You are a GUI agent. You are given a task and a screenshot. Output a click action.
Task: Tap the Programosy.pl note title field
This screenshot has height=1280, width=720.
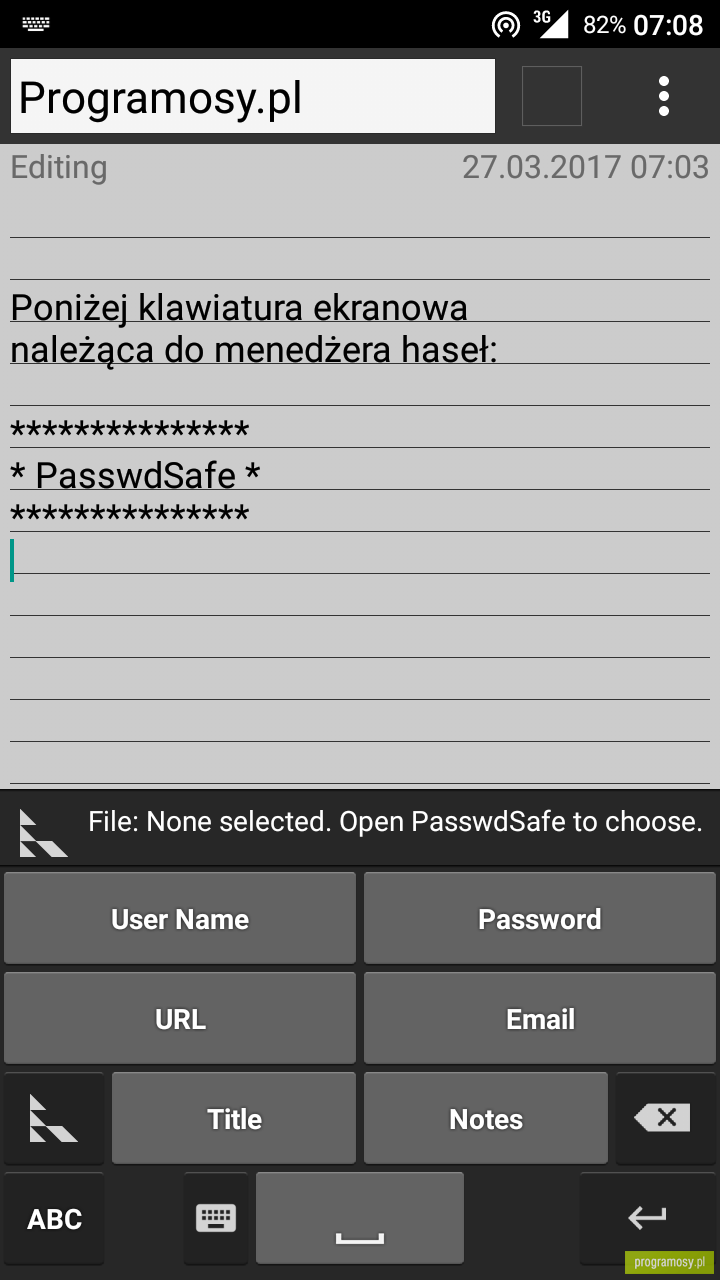253,96
